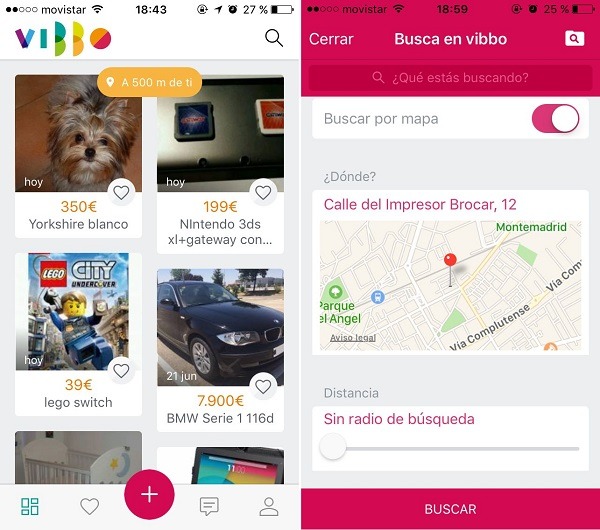Open the favorites heart tab
Screen dimensions: 600x530
click(x=90, y=506)
